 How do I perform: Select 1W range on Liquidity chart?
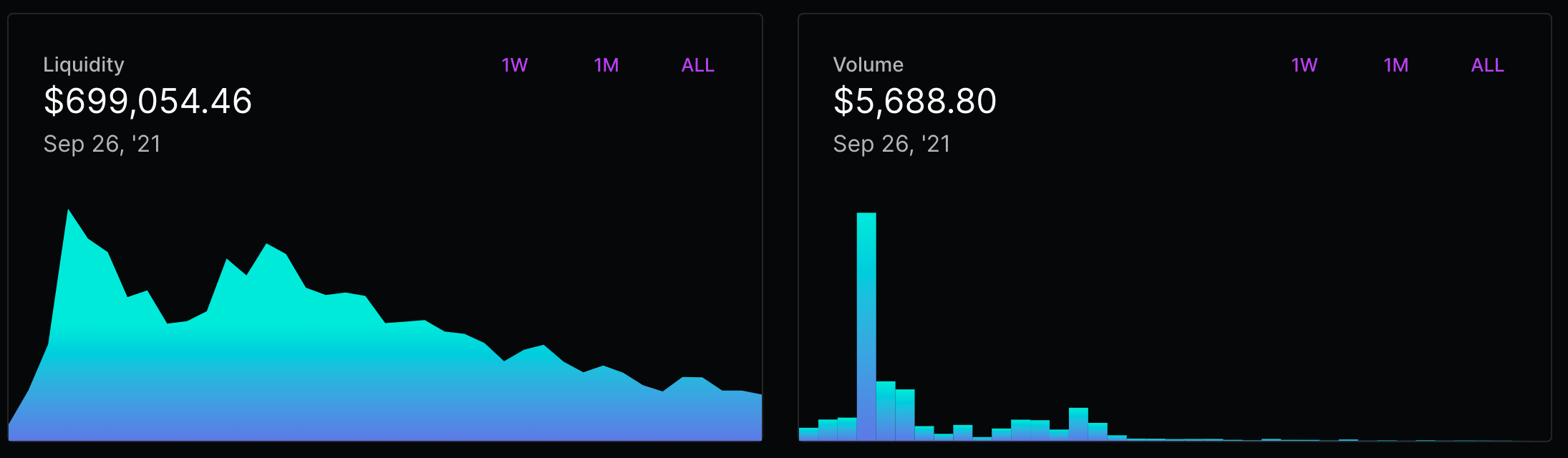514,65
